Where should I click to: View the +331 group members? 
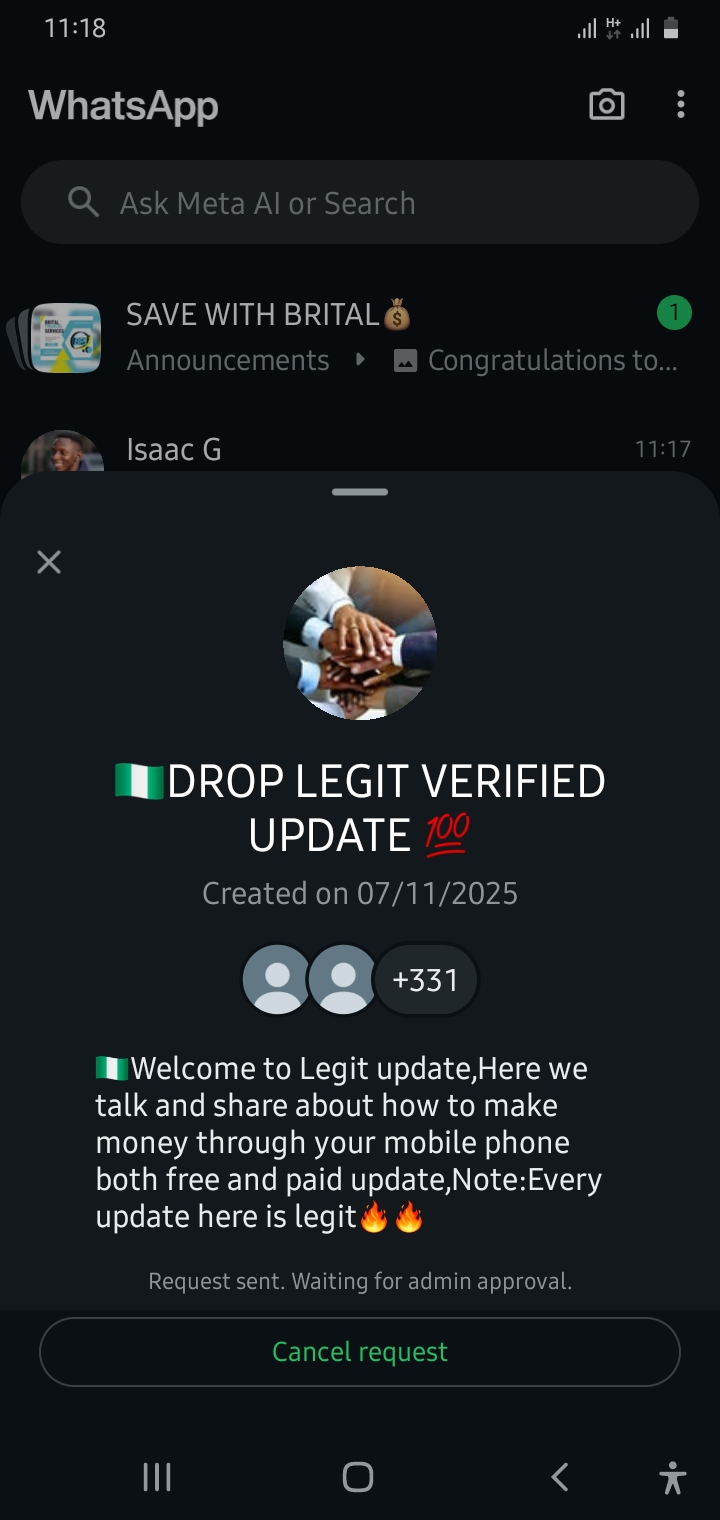426,980
